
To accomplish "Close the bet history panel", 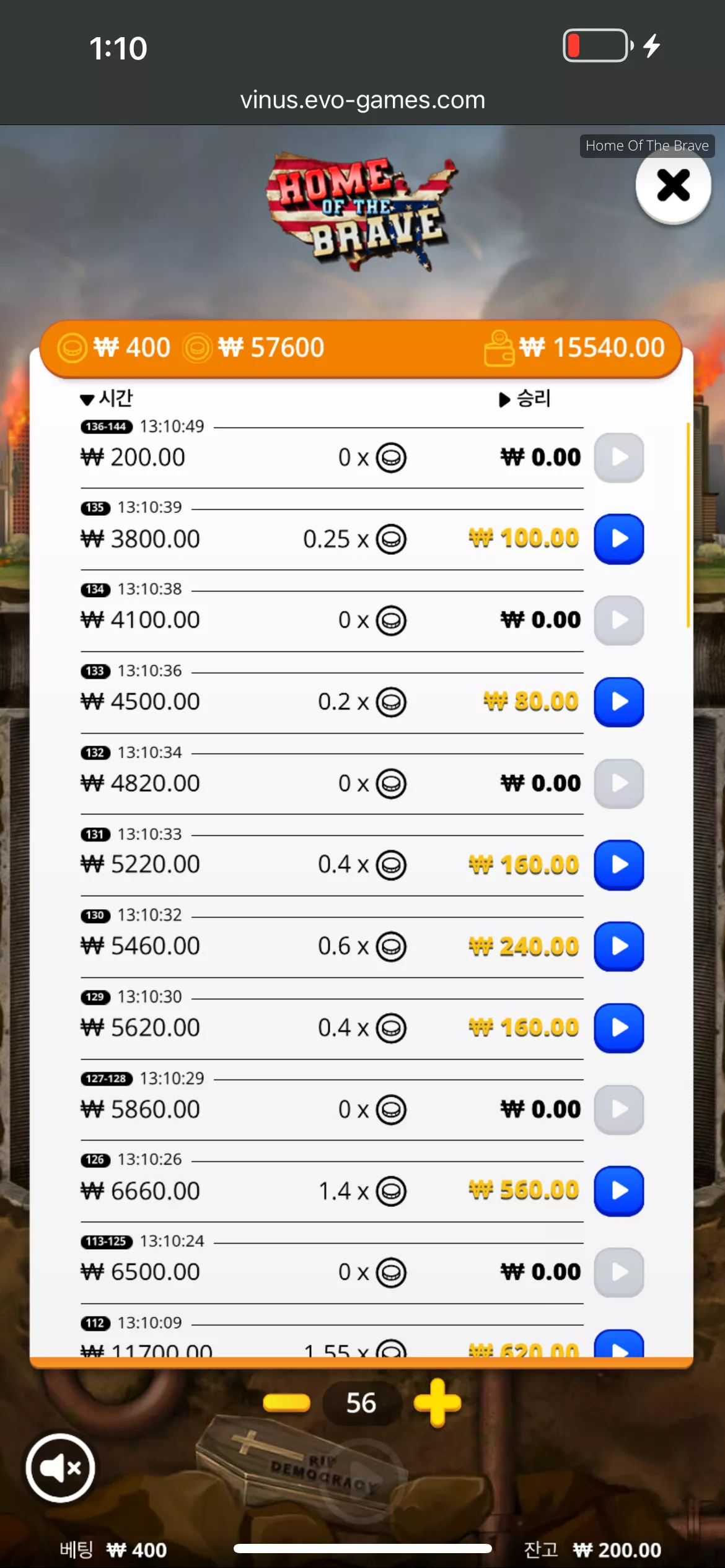I will click(x=673, y=186).
